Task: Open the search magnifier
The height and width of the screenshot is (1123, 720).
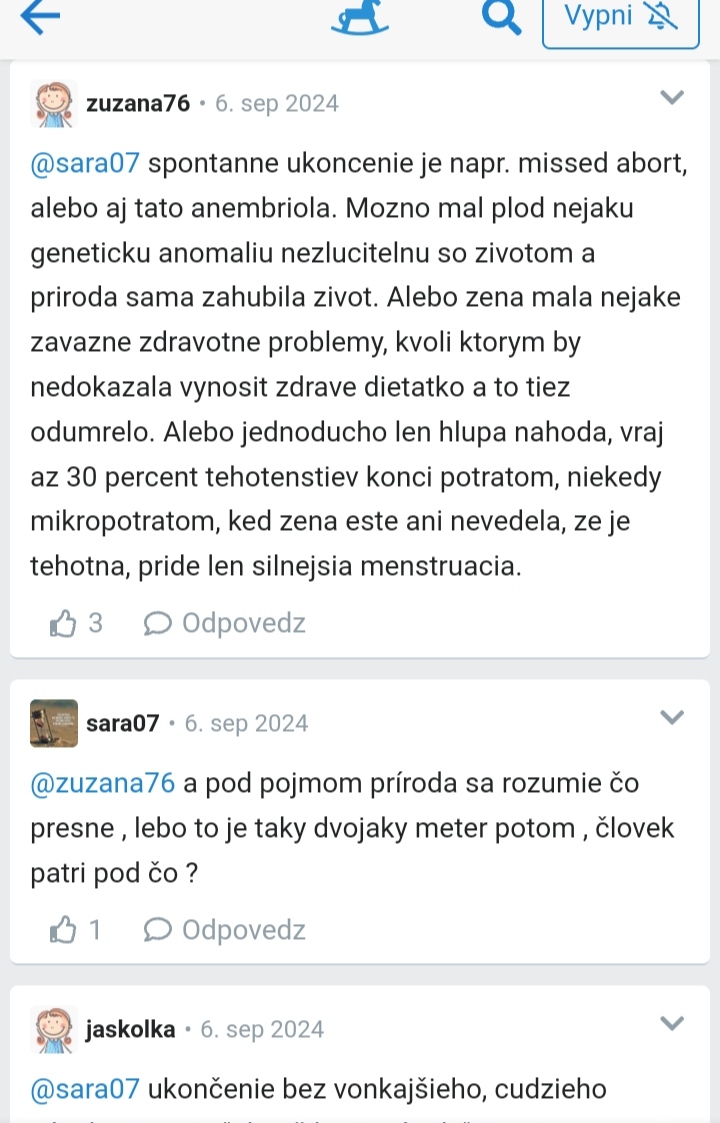Action: pos(501,16)
